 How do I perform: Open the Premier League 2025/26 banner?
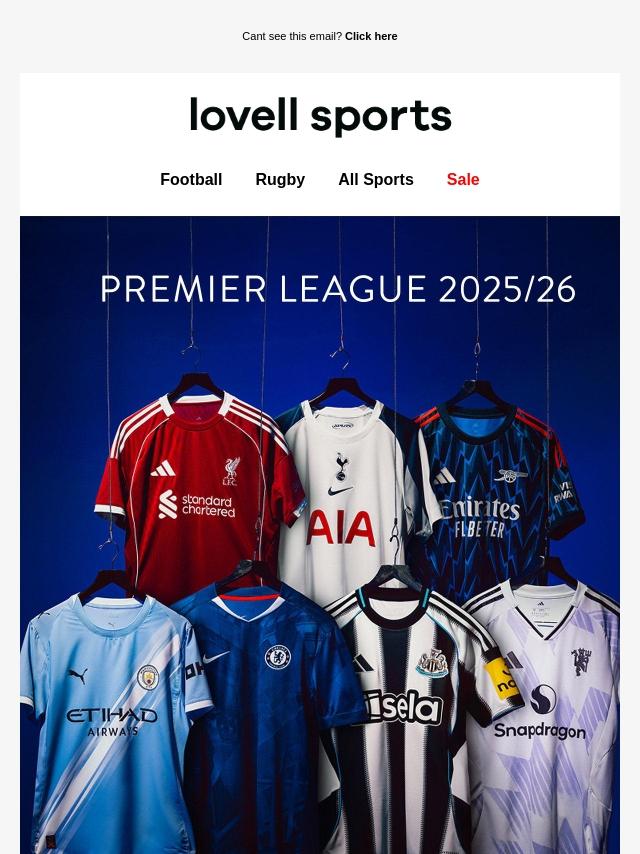pyautogui.click(x=320, y=535)
